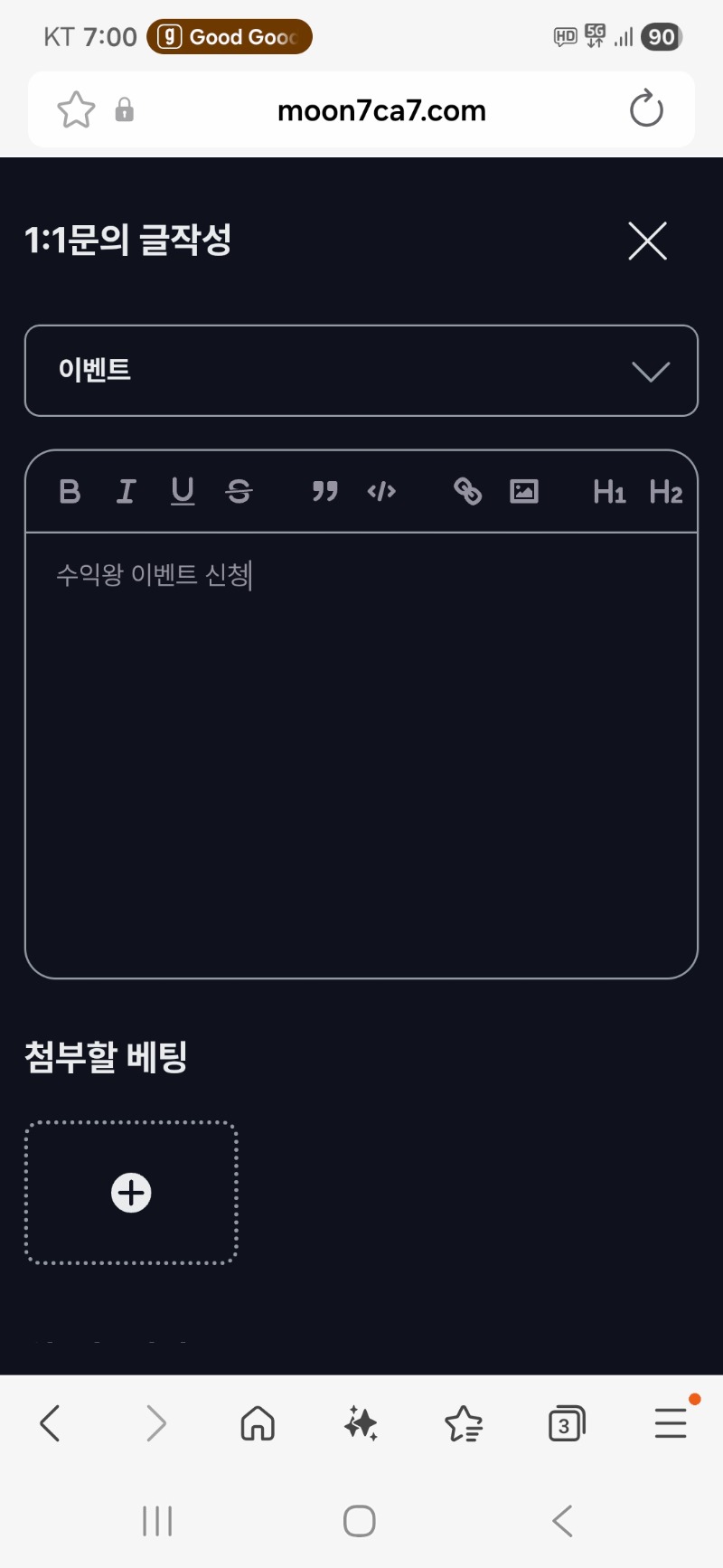Close the 1:1문의 글작성 form
The width and height of the screenshot is (723, 1568).
pyautogui.click(x=647, y=241)
